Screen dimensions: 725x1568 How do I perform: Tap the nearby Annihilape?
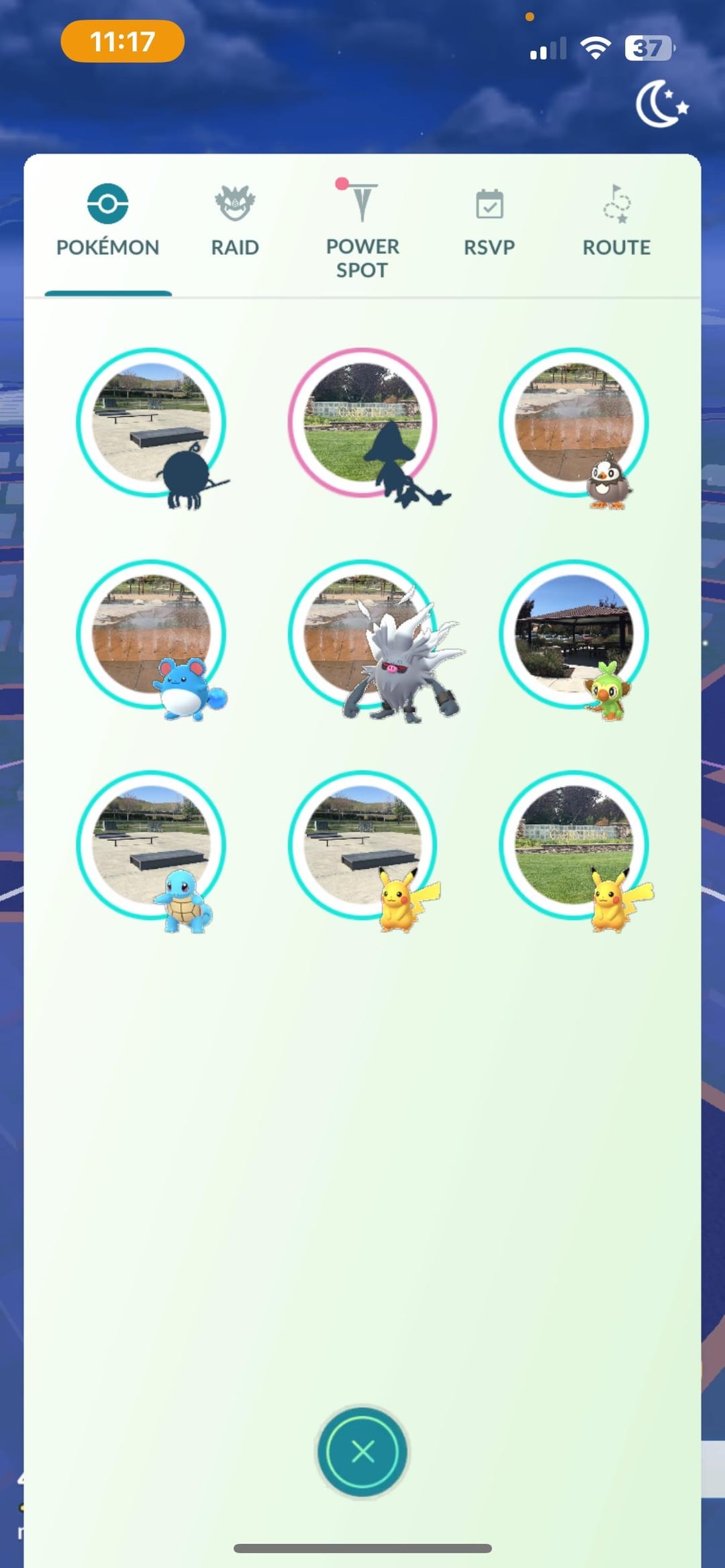(363, 635)
